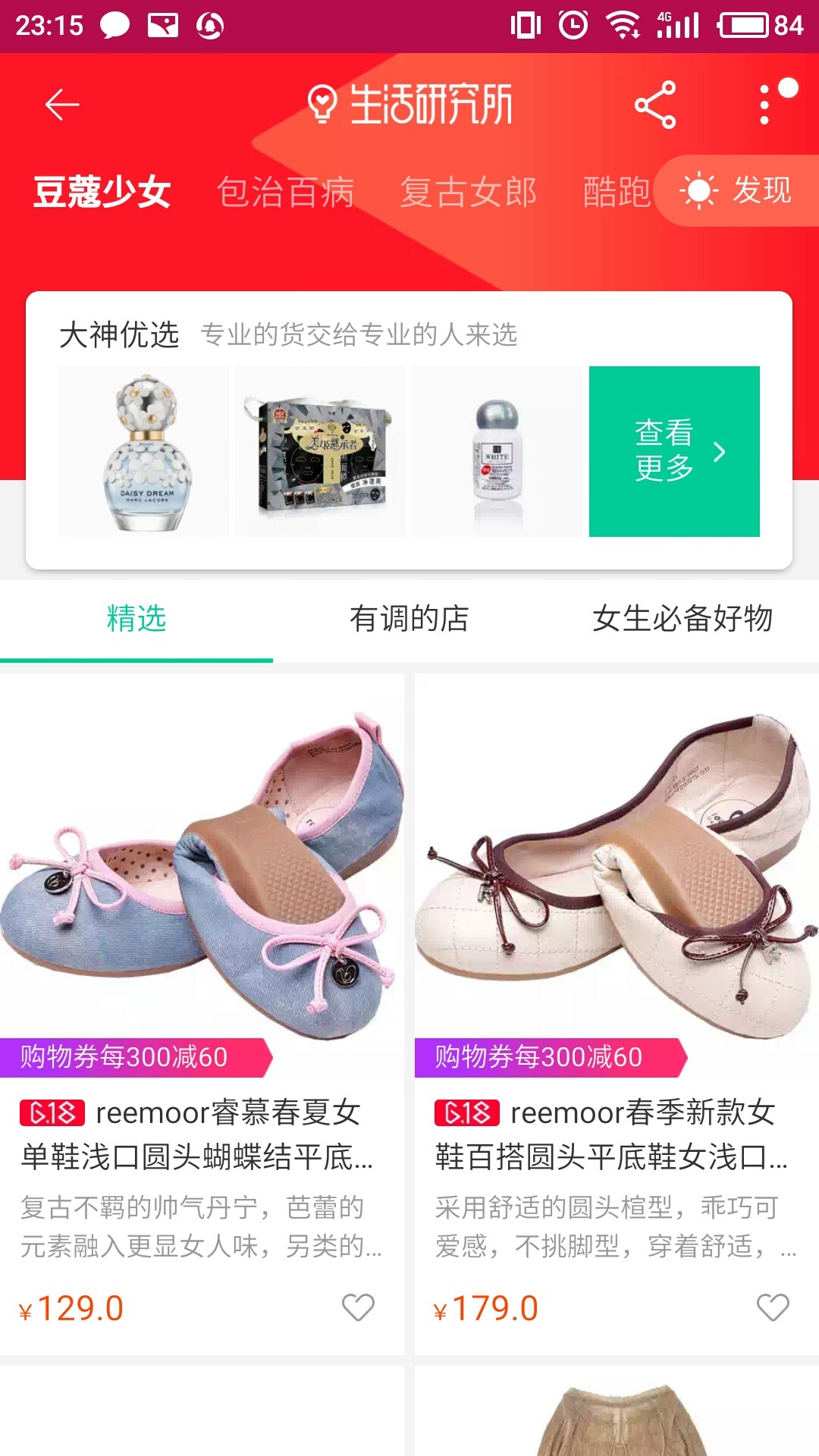This screenshot has width=819, height=1456.
Task: Switch to the 酷跑 category
Action: [616, 191]
